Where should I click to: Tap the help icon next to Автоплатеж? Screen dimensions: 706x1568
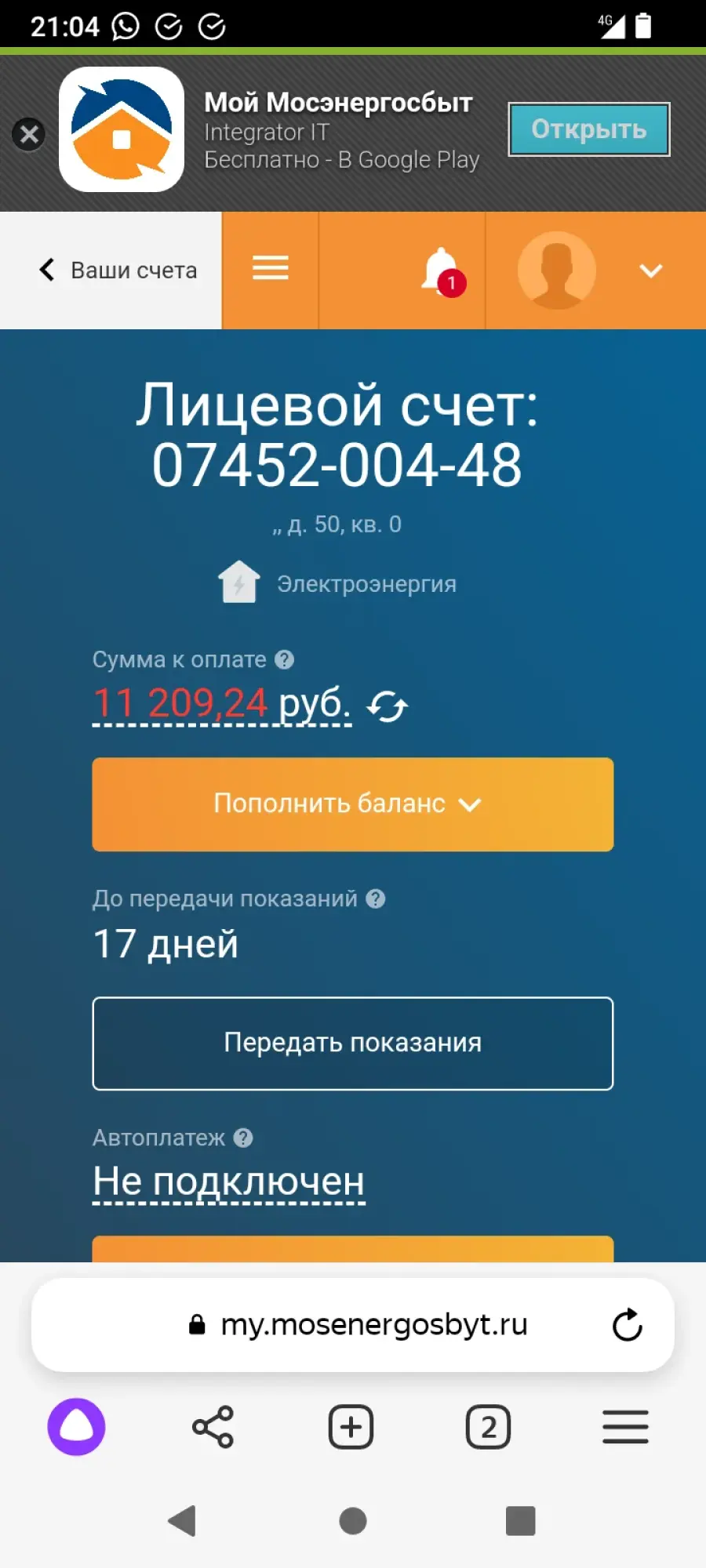pyautogui.click(x=244, y=1138)
